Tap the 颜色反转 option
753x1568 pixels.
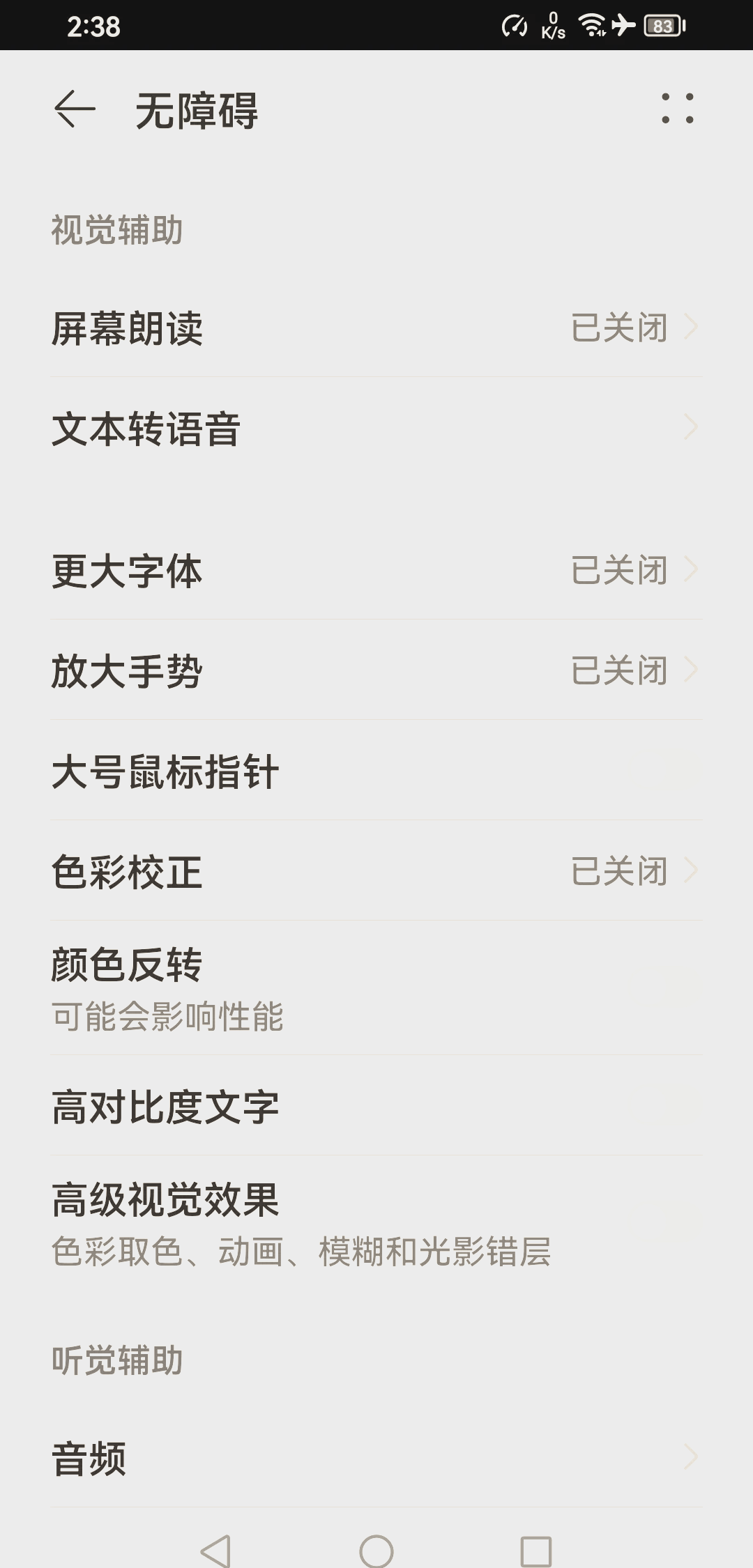[x=376, y=988]
